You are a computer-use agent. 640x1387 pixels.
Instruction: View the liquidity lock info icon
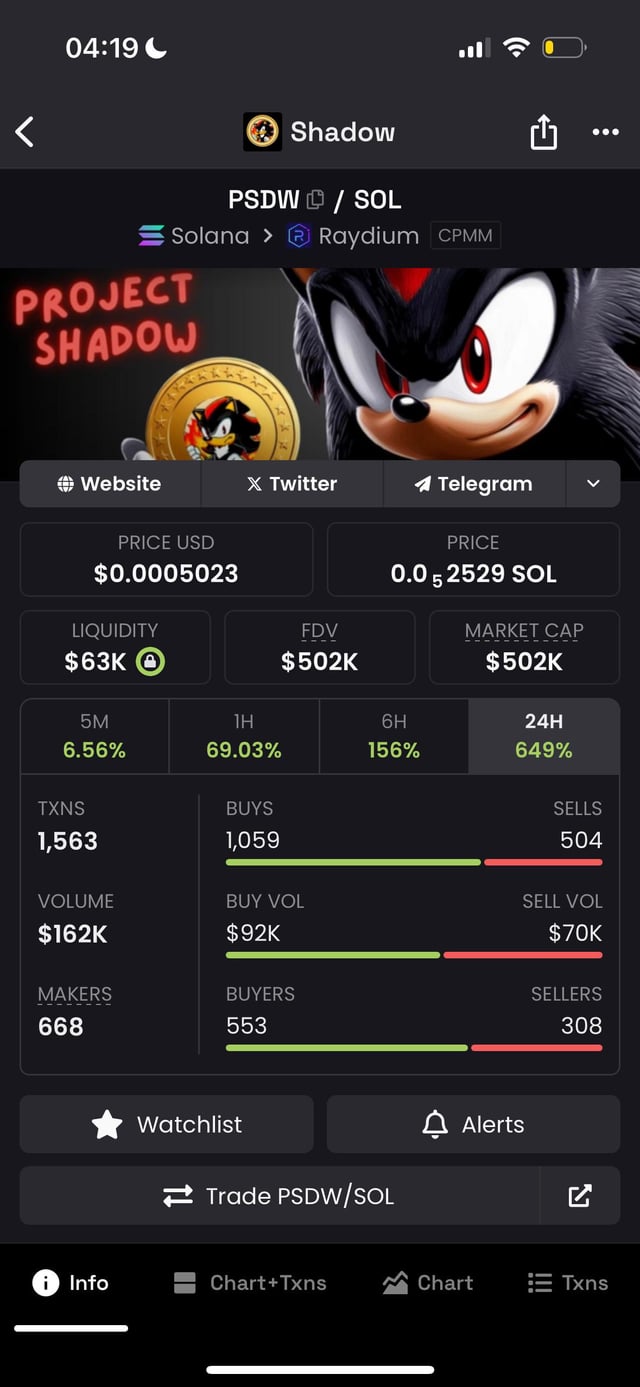pos(151,661)
